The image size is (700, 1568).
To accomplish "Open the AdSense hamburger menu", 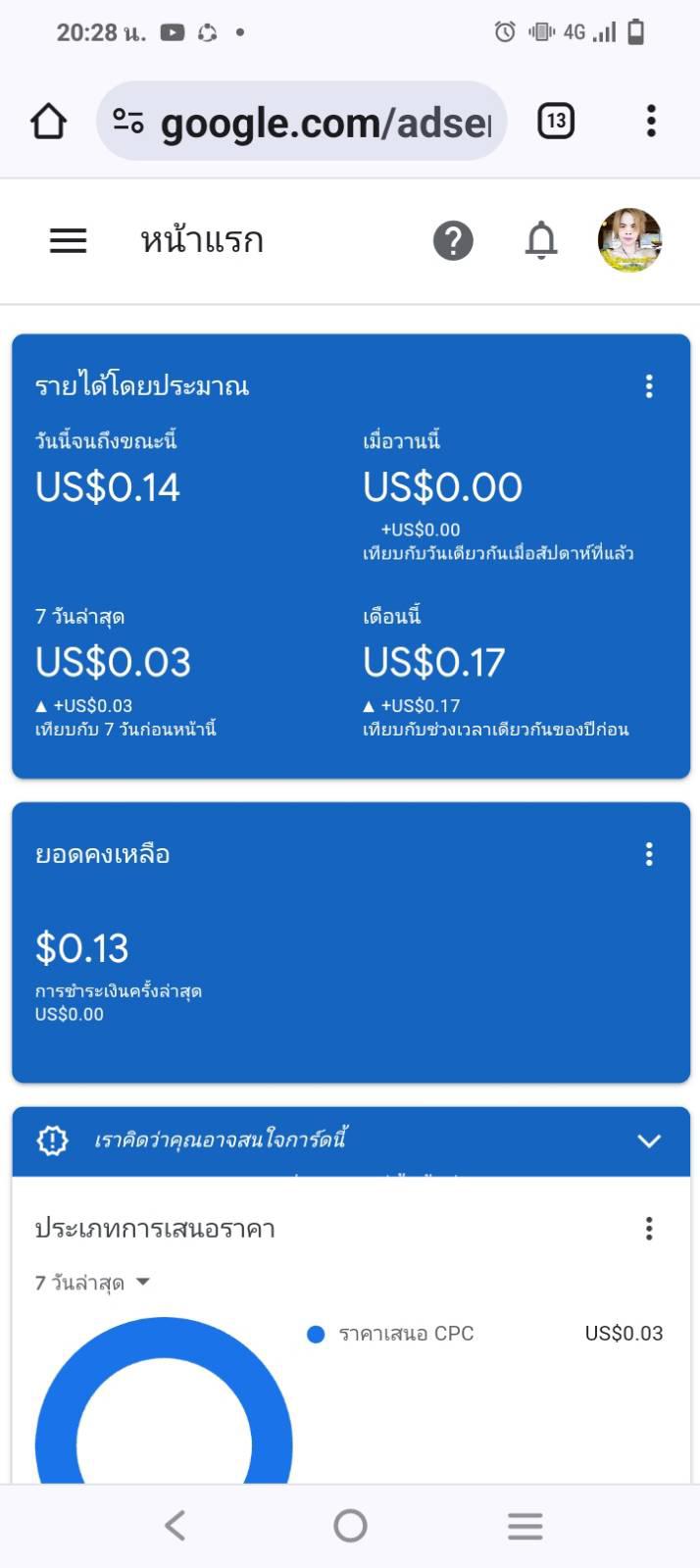I will tap(69, 241).
